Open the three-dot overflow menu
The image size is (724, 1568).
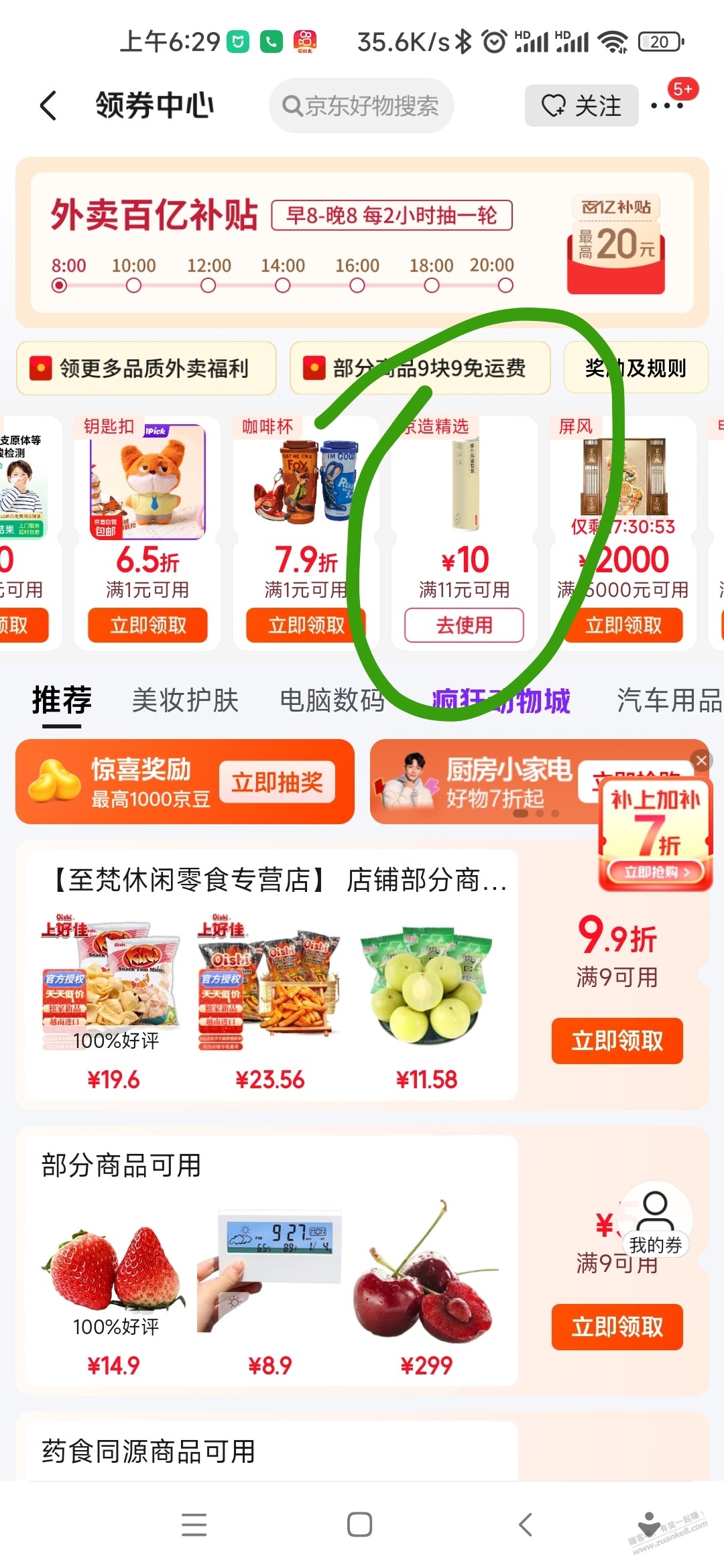tap(667, 106)
